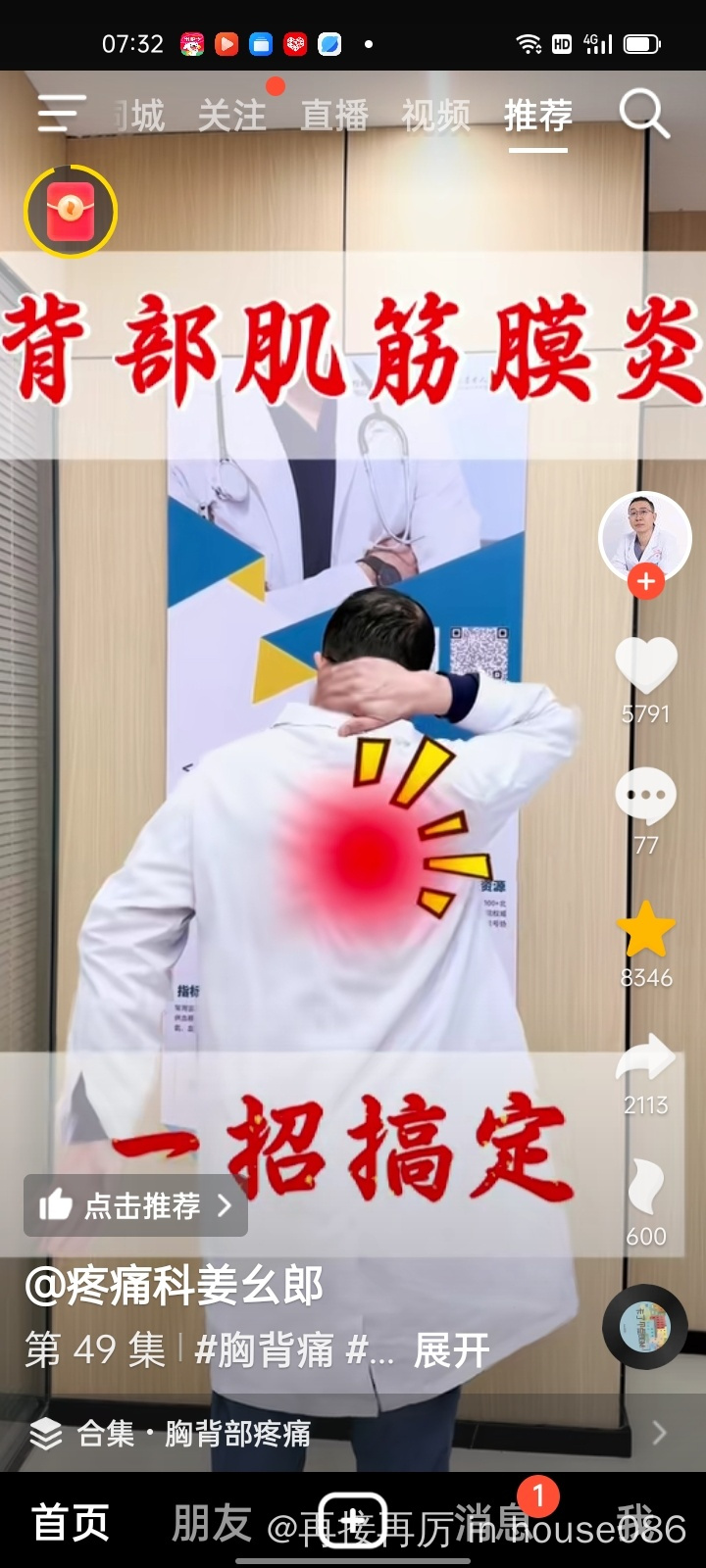Open the spinning music disc icon
This screenshot has width=706, height=1568.
644,1326
